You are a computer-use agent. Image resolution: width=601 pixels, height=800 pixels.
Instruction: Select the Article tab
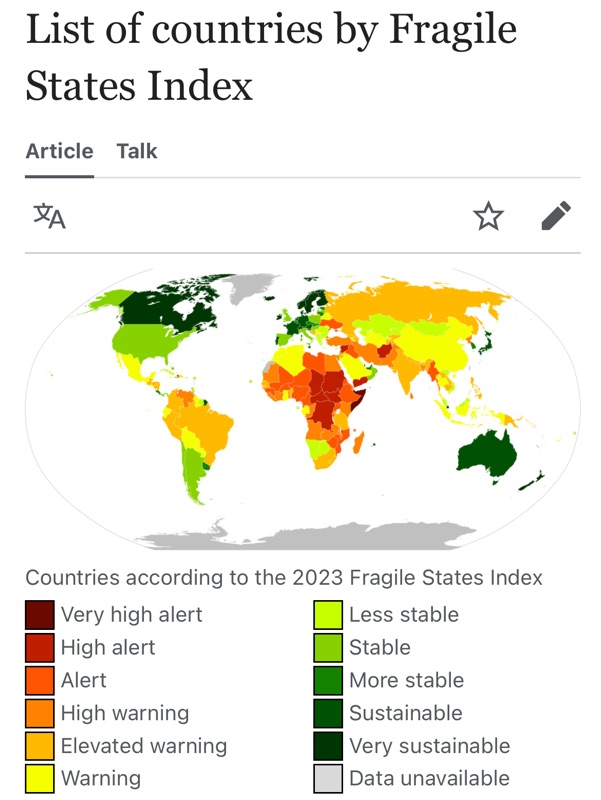[59, 152]
